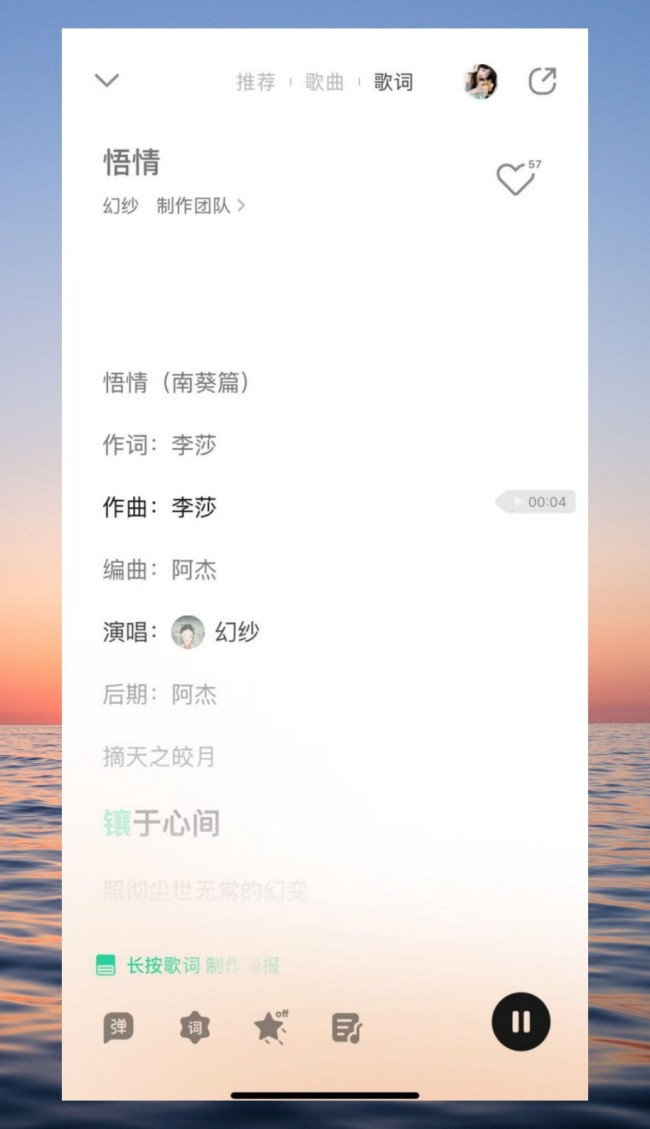Open the 词 lyric settings icon

coord(195,1027)
